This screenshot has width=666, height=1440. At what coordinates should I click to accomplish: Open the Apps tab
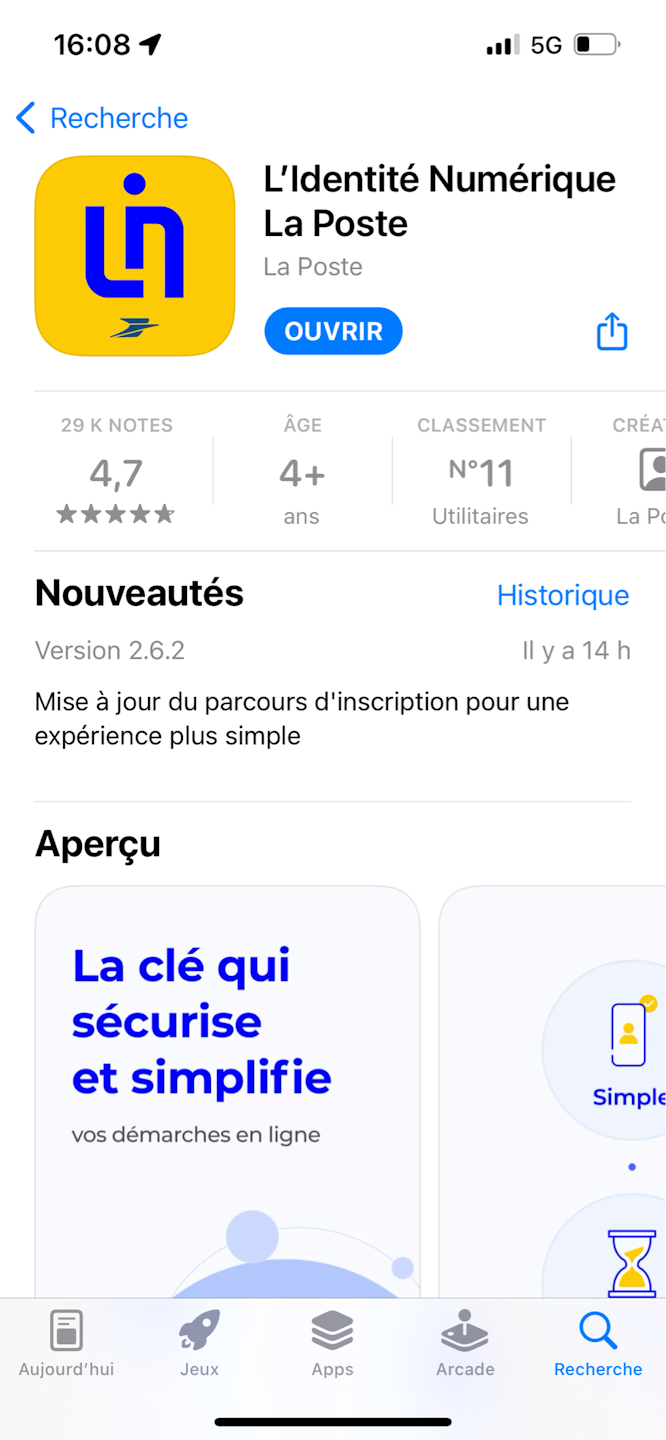[332, 1344]
